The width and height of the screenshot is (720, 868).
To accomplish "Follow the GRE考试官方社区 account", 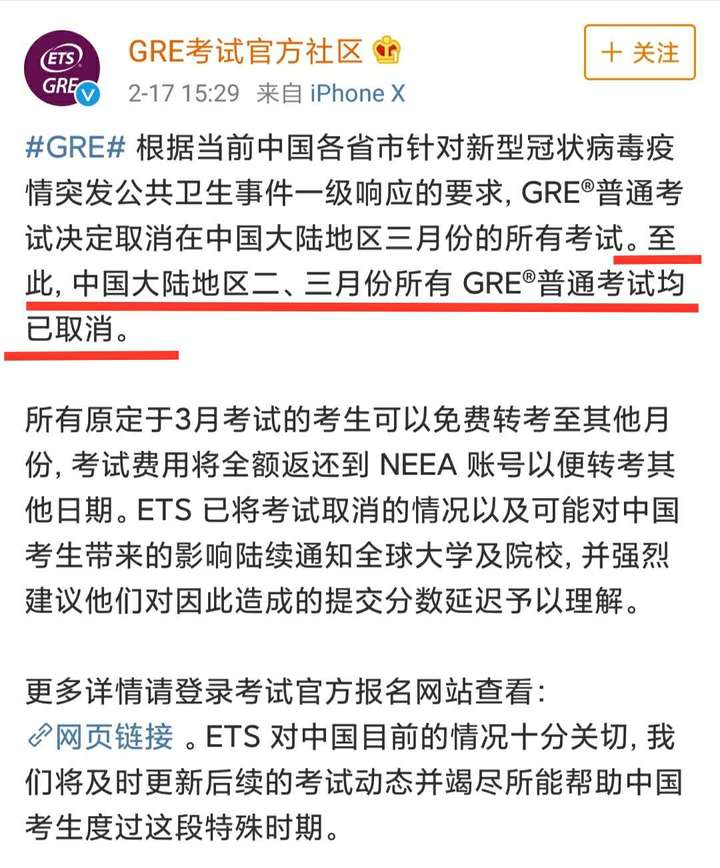I will [639, 52].
